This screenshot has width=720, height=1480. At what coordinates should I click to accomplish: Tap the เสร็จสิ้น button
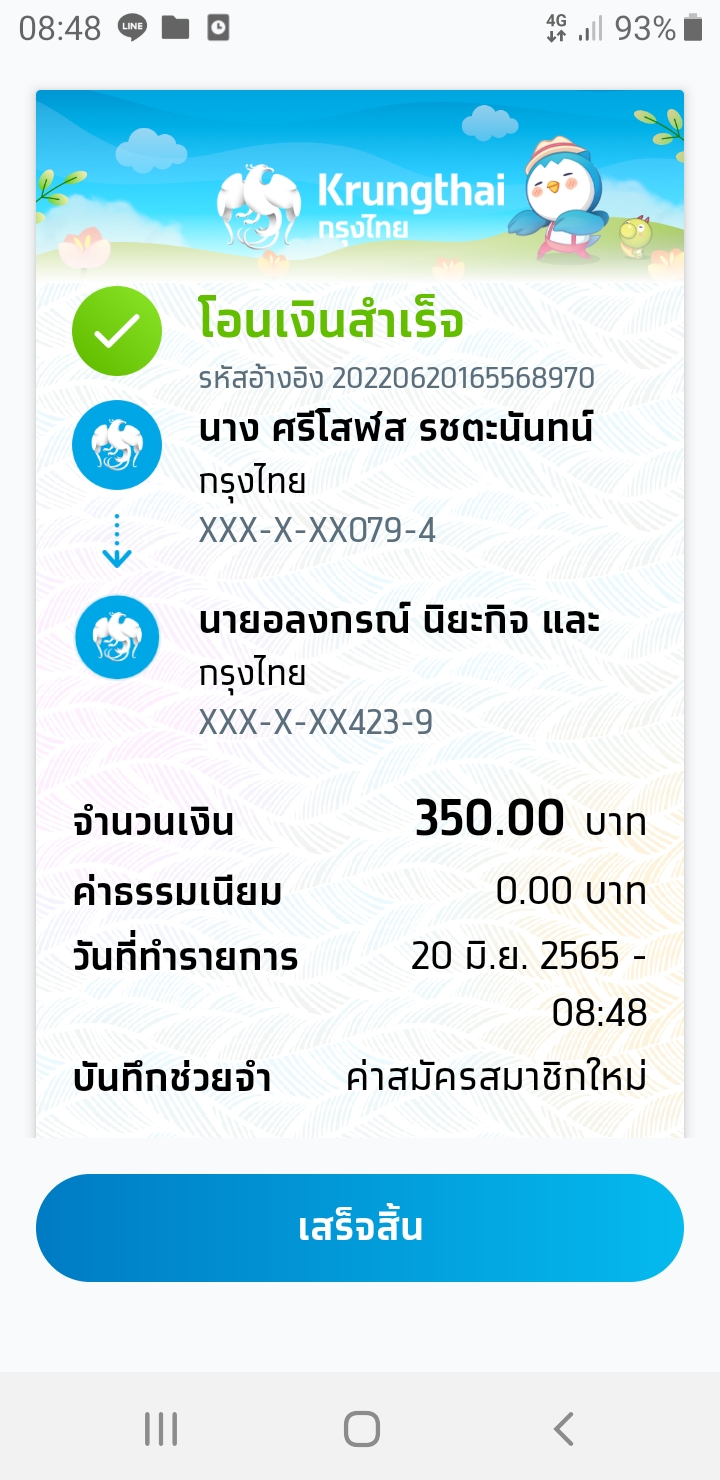[x=360, y=1228]
